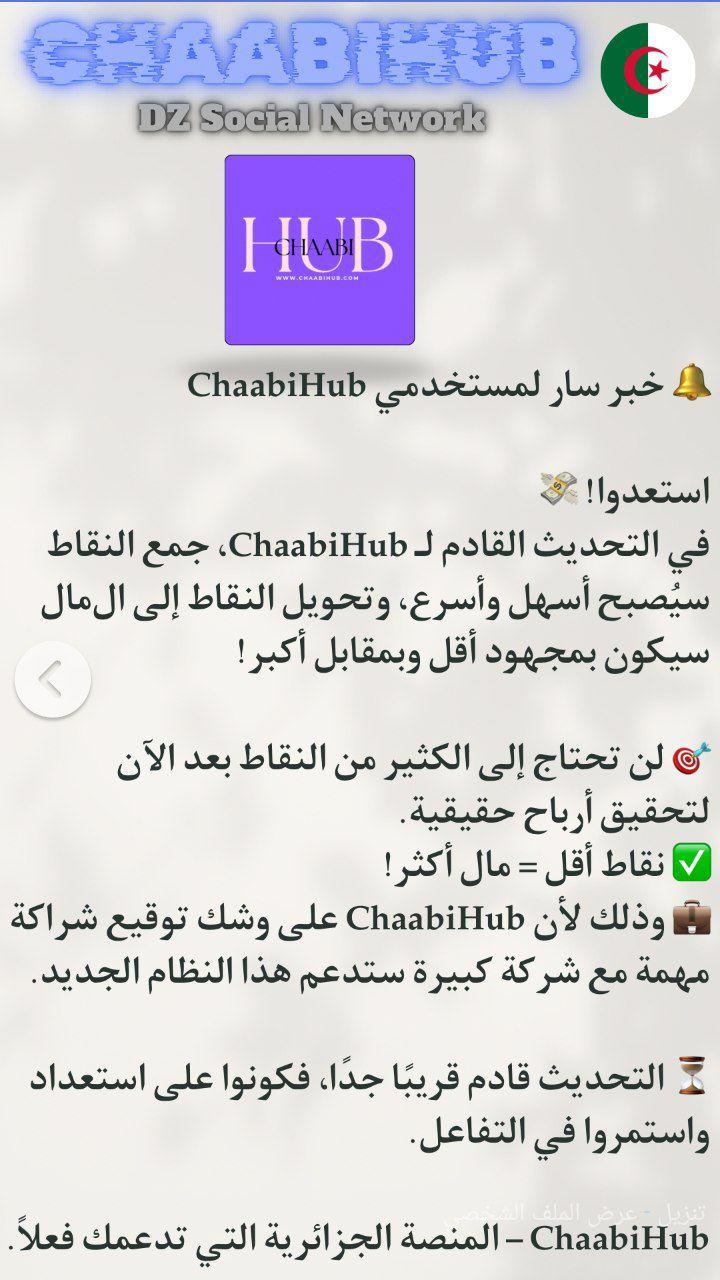The width and height of the screenshot is (720, 1280).
Task: Go to the previous image
Action: (x=53, y=680)
